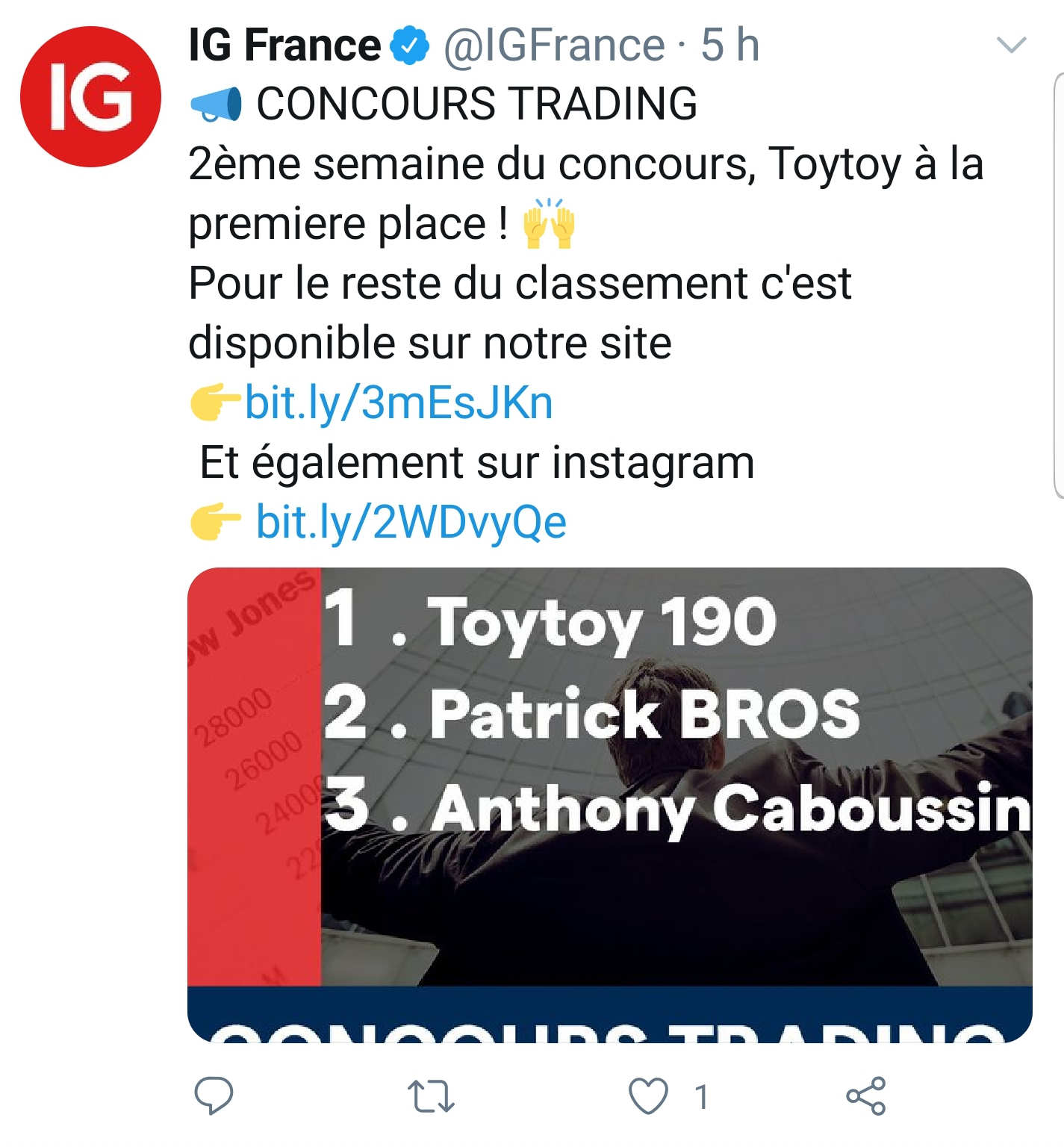Open the bit.ly/3mEsJKn link
The width and height of the screenshot is (1064, 1147).
pyautogui.click(x=399, y=403)
